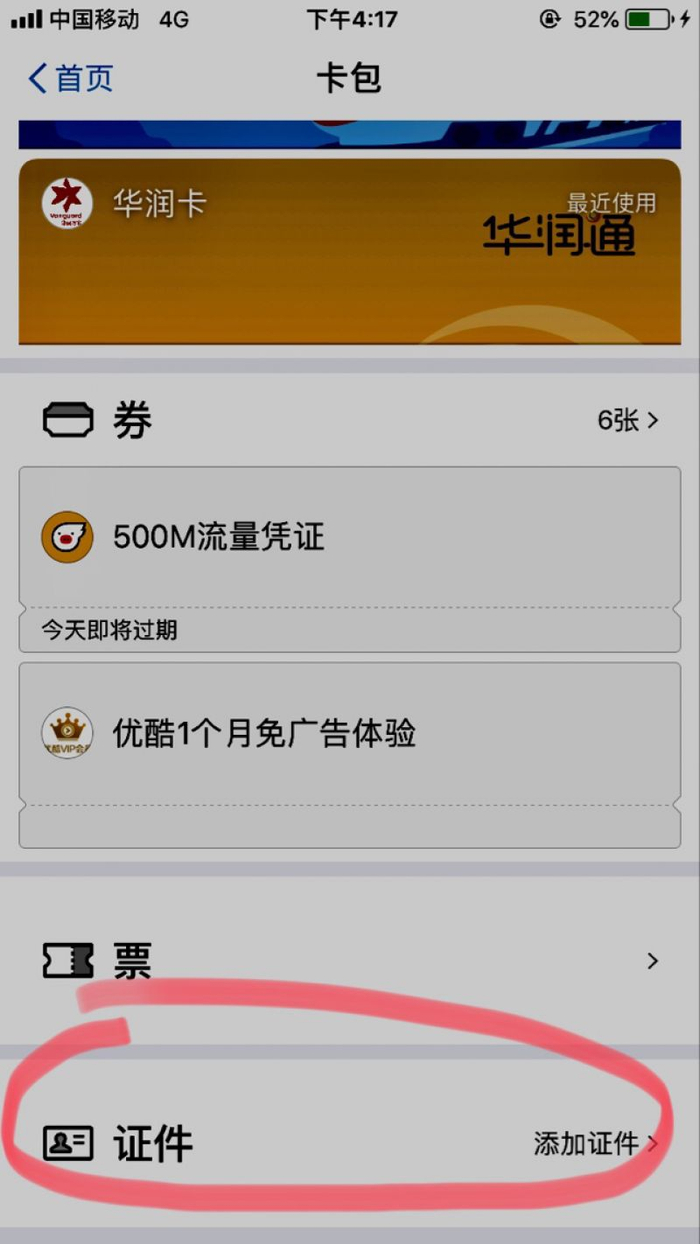700x1244 pixels.
Task: Open 优酷1个月免广告体验 coupon
Action: click(349, 733)
